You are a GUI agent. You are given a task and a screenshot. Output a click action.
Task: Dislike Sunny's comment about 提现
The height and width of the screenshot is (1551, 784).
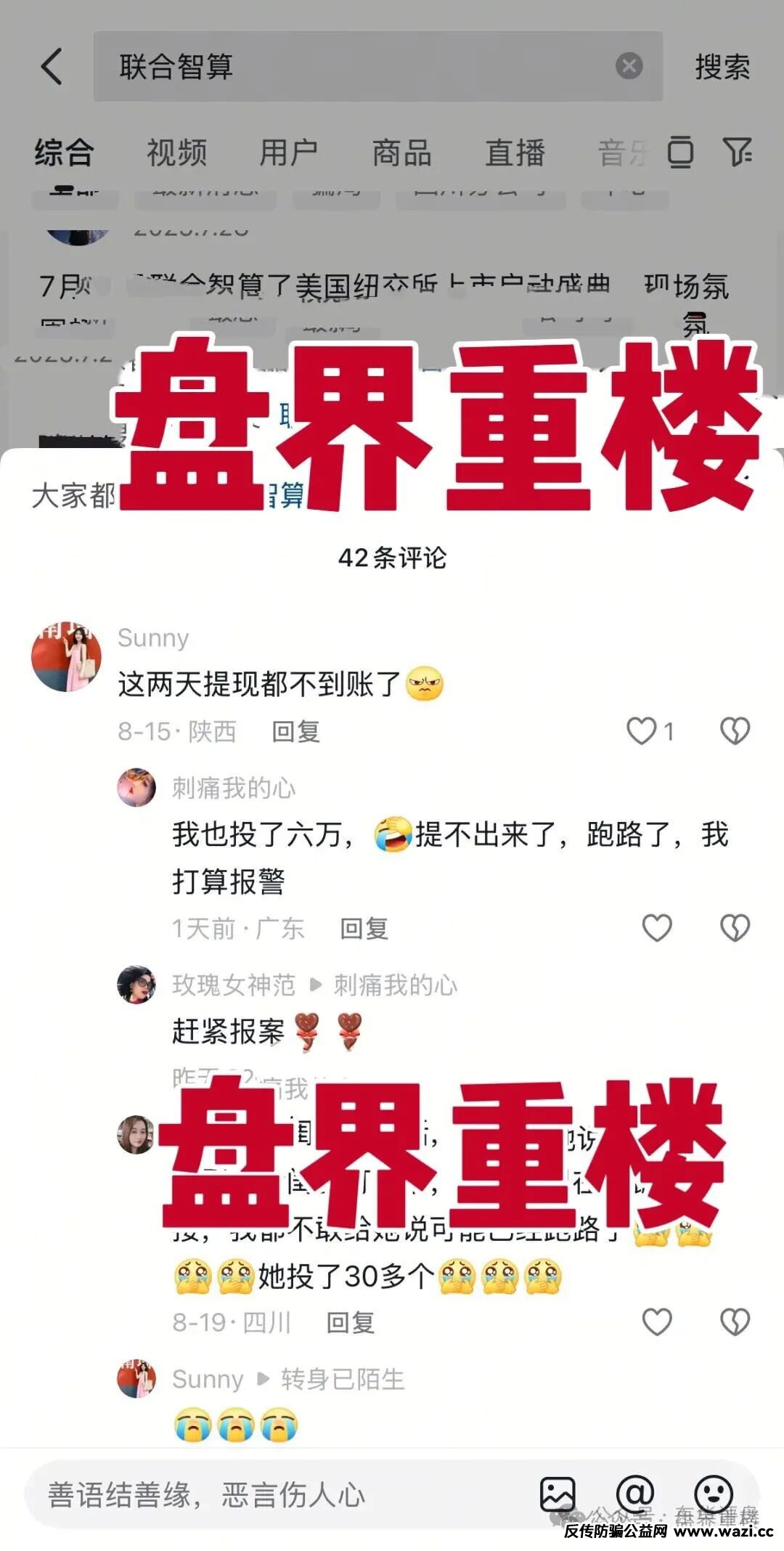click(x=735, y=731)
